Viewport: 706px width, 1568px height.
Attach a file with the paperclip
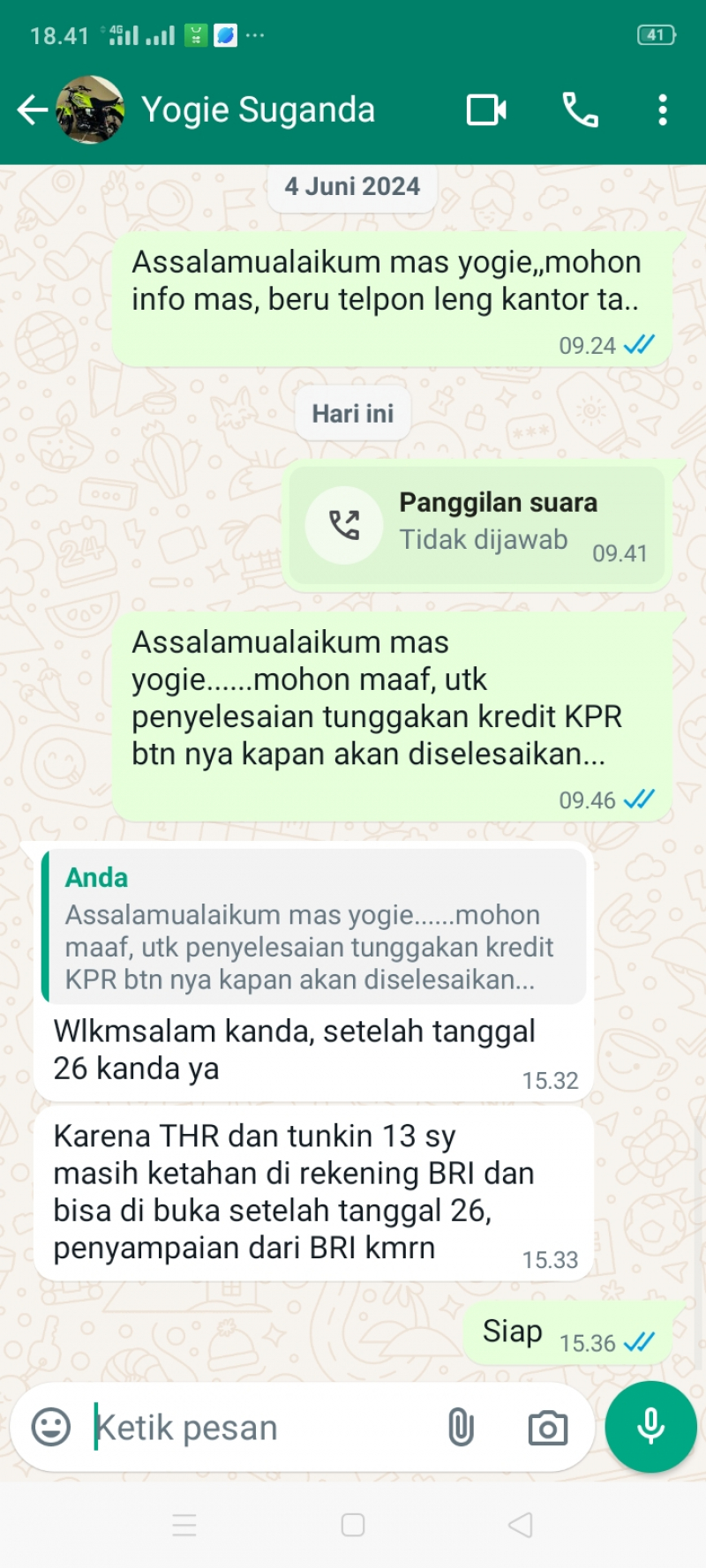[x=461, y=1427]
